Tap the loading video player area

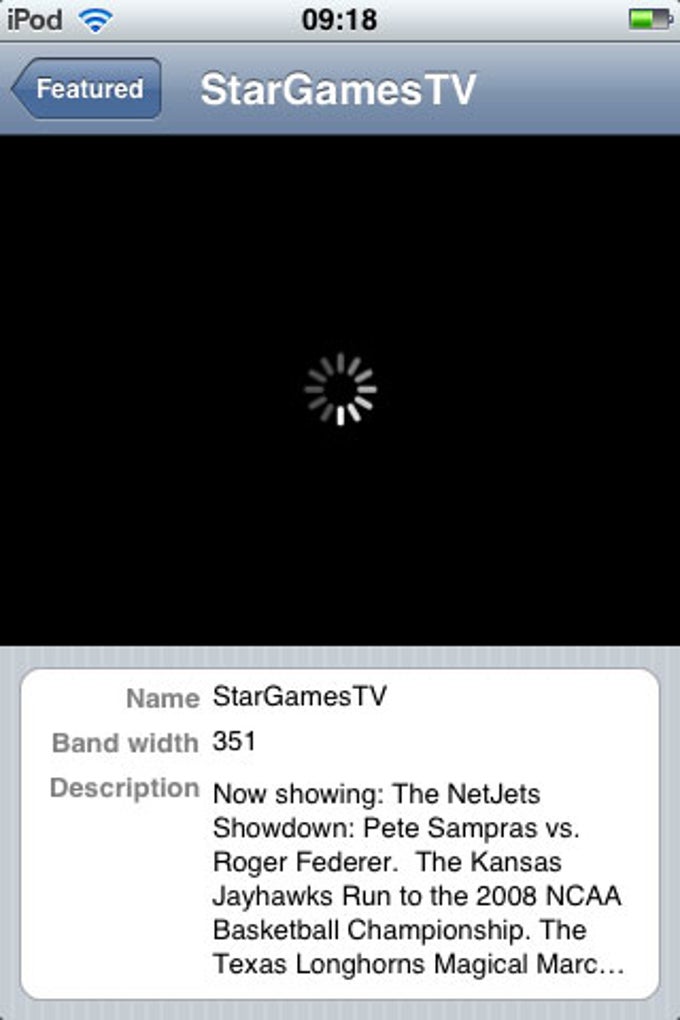coord(340,390)
